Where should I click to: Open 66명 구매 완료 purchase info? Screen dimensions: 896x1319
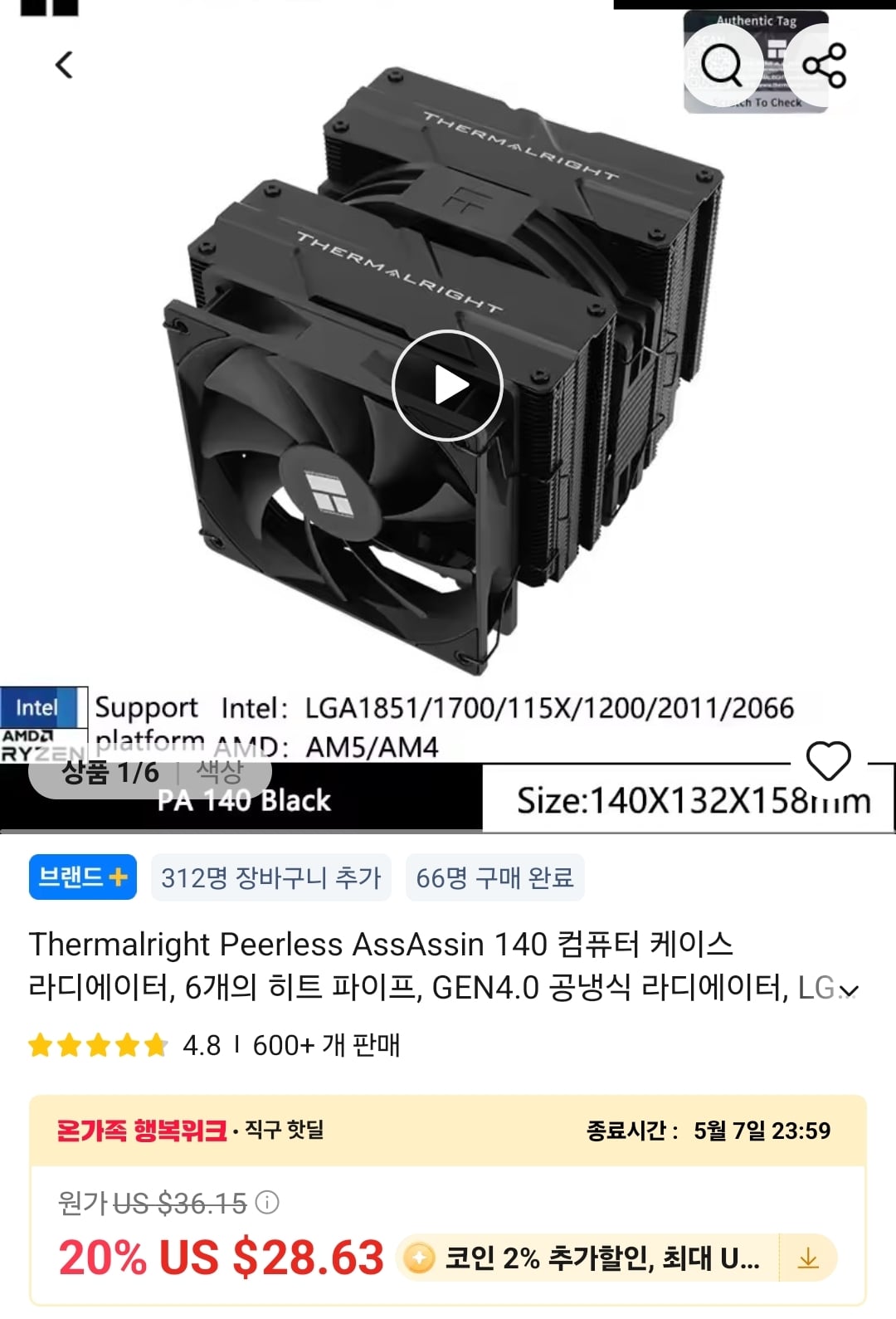coord(493,877)
